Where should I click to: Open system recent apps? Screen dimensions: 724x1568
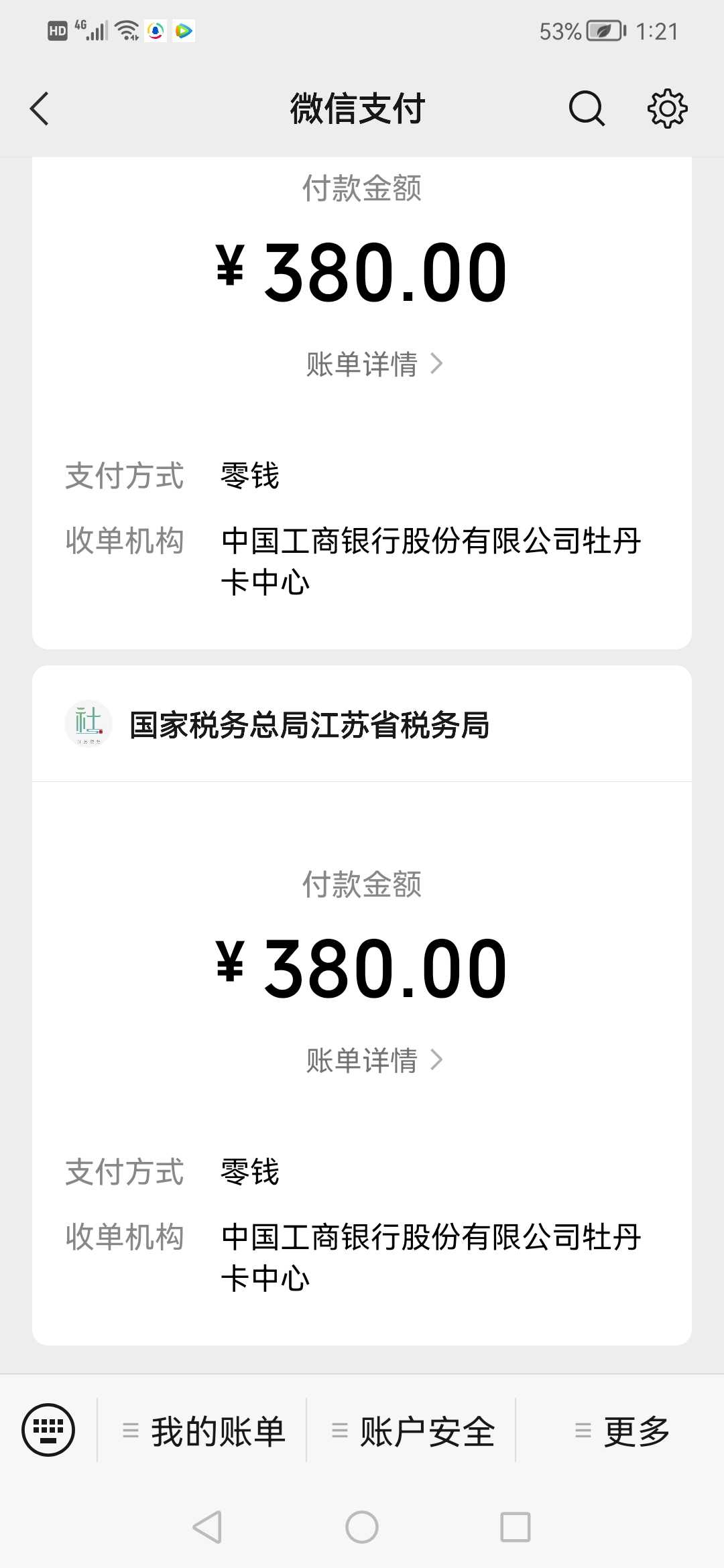516,1527
